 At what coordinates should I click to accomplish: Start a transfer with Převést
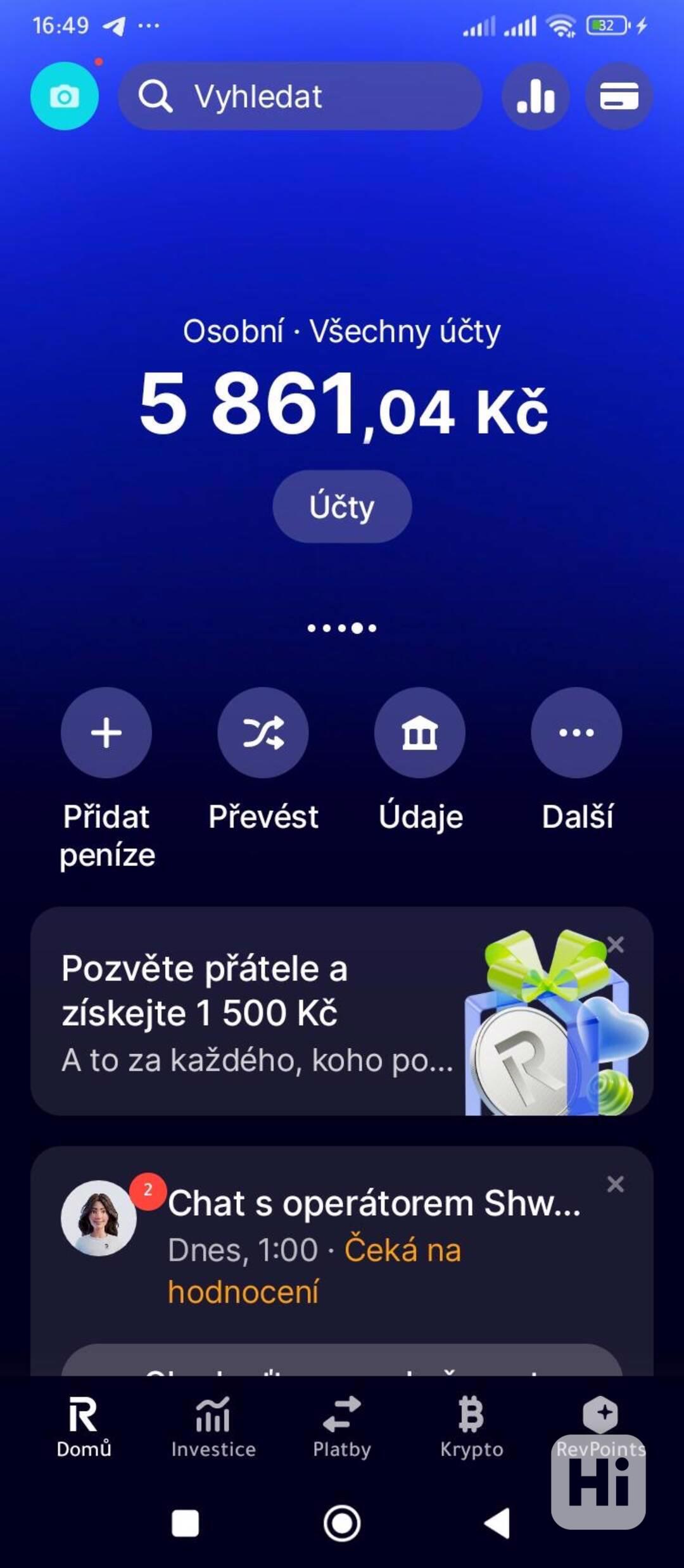[x=263, y=733]
